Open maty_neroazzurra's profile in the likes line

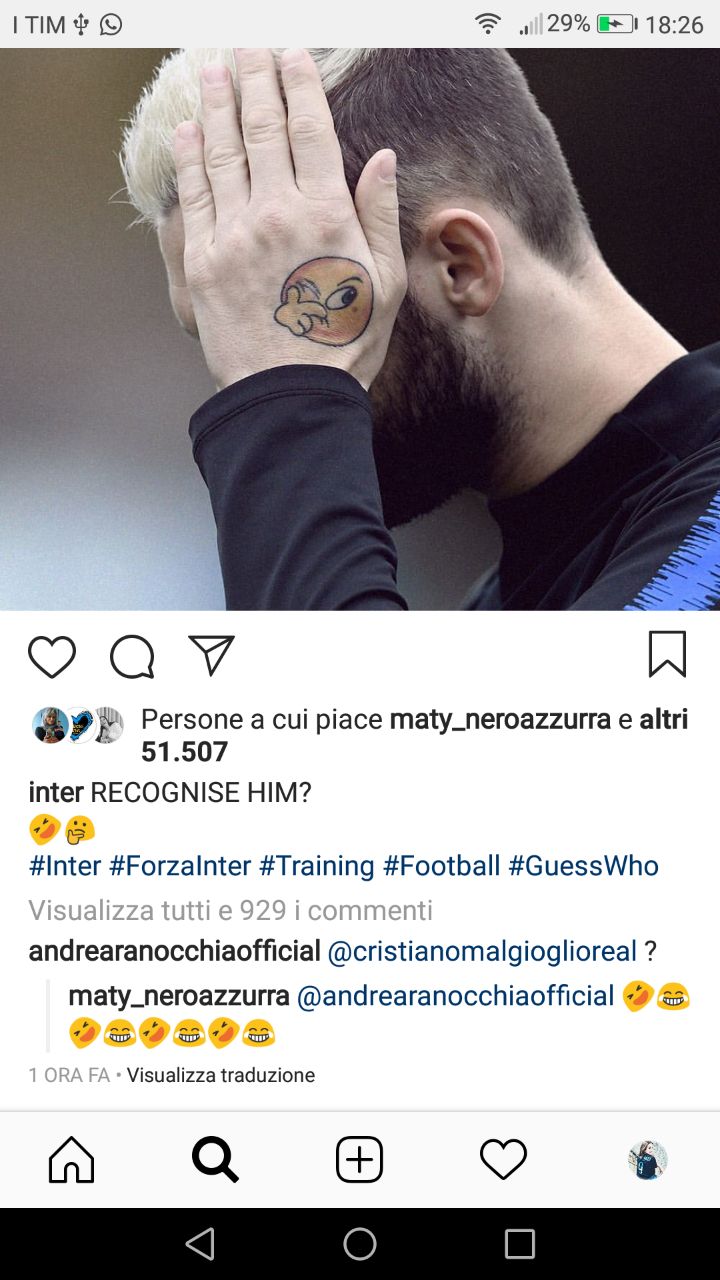pos(499,719)
